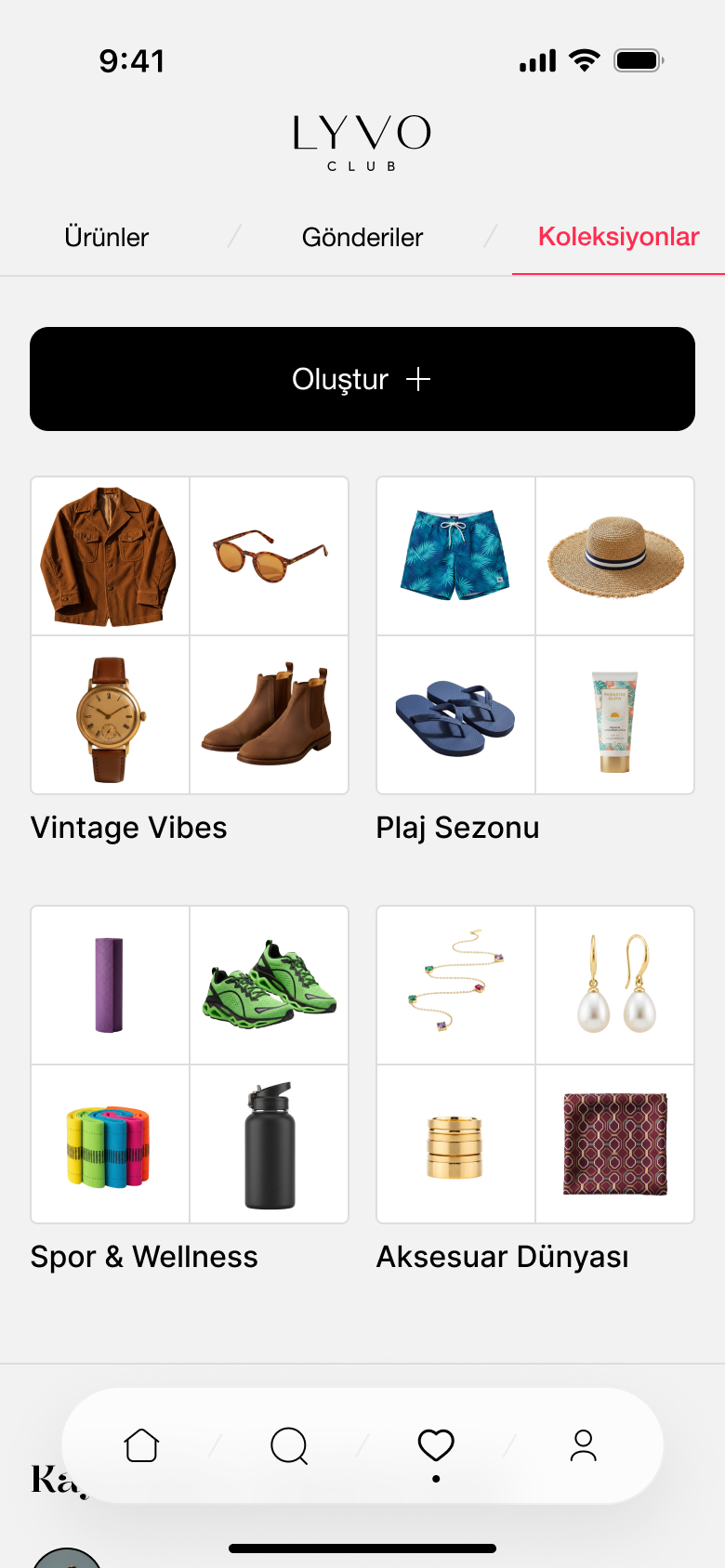Switch to the Gönderiler tab

(x=362, y=237)
